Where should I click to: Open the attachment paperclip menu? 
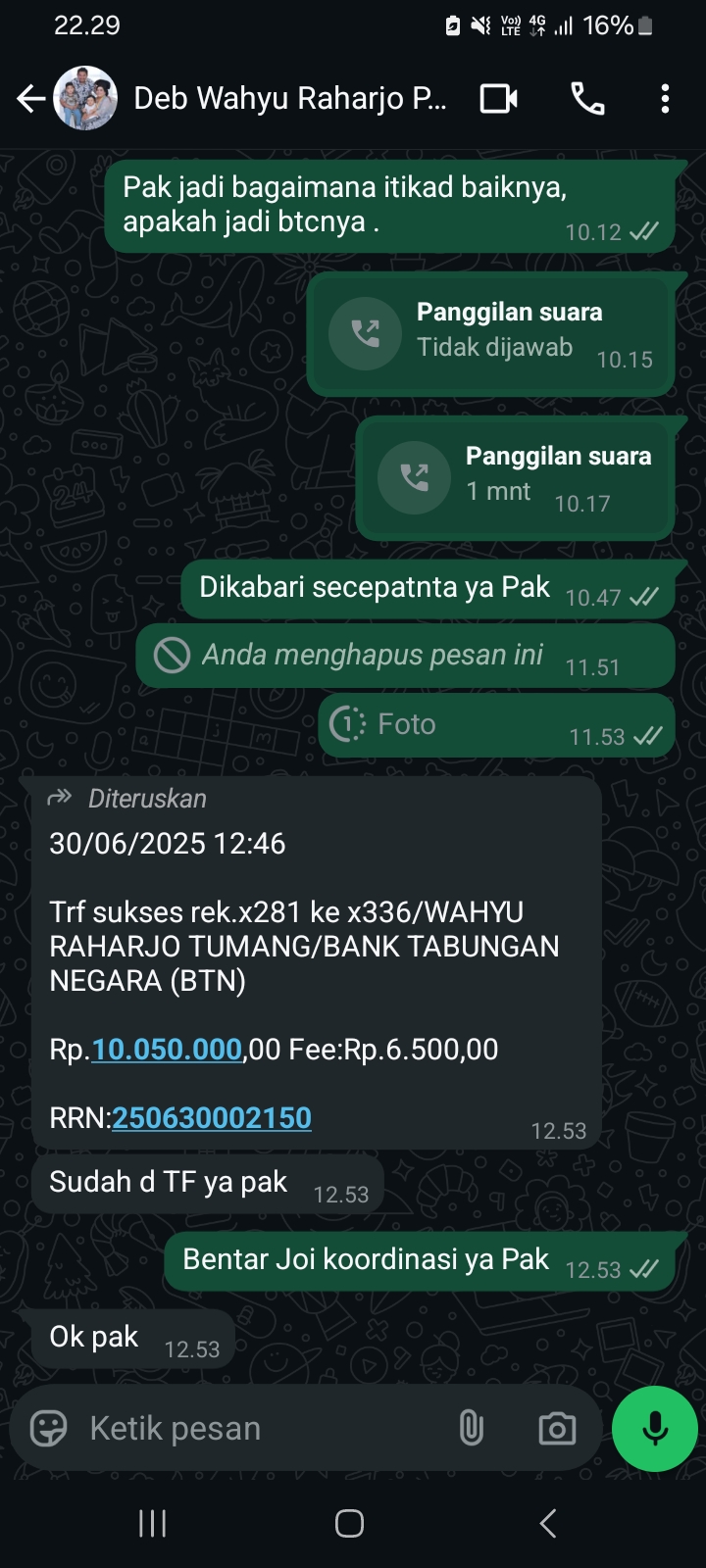(x=472, y=1429)
